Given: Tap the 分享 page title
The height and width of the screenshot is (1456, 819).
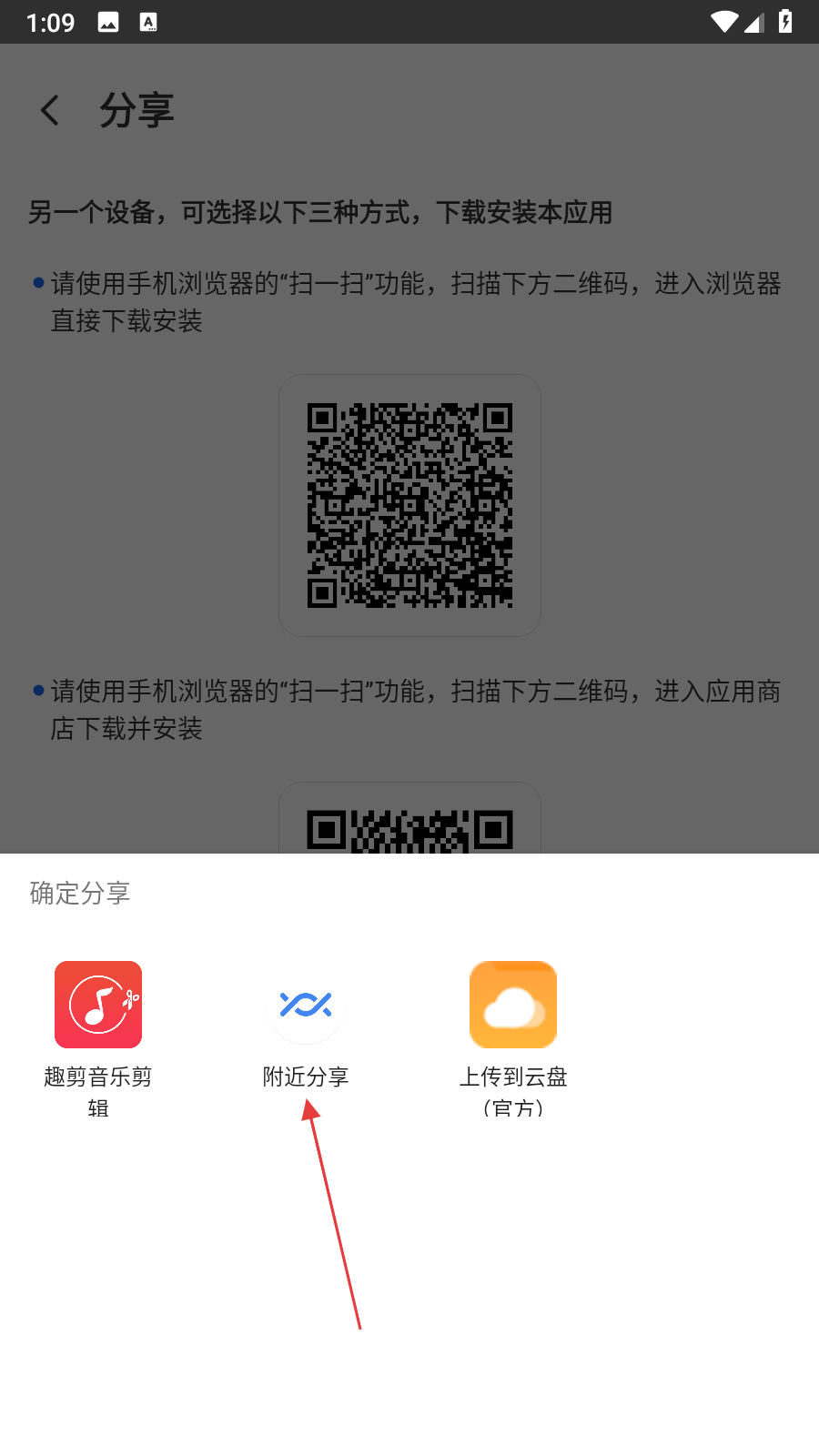Looking at the screenshot, I should pos(138,109).
